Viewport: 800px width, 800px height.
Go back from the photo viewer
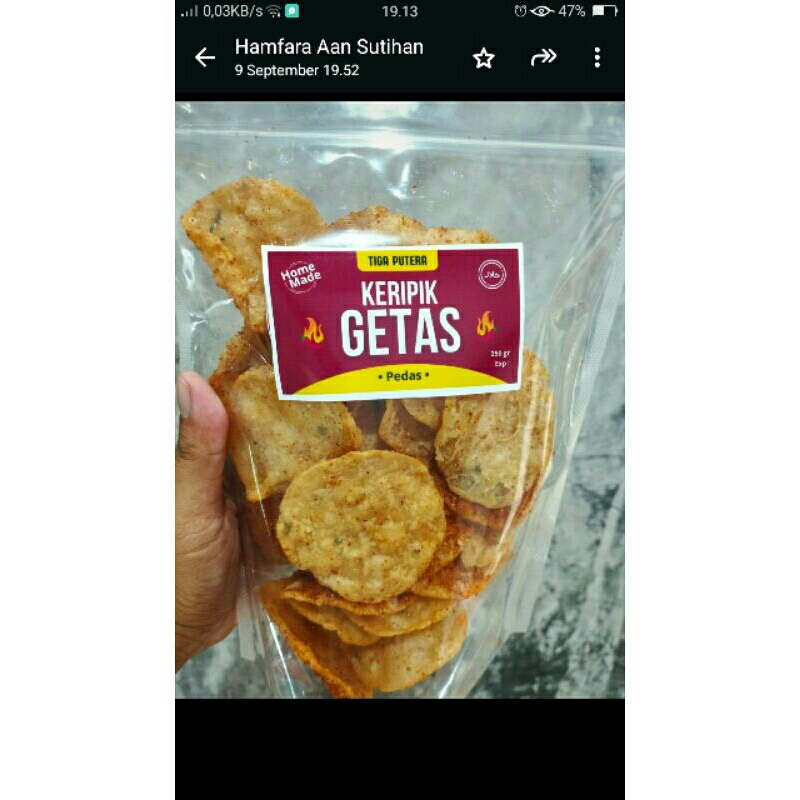pos(205,58)
